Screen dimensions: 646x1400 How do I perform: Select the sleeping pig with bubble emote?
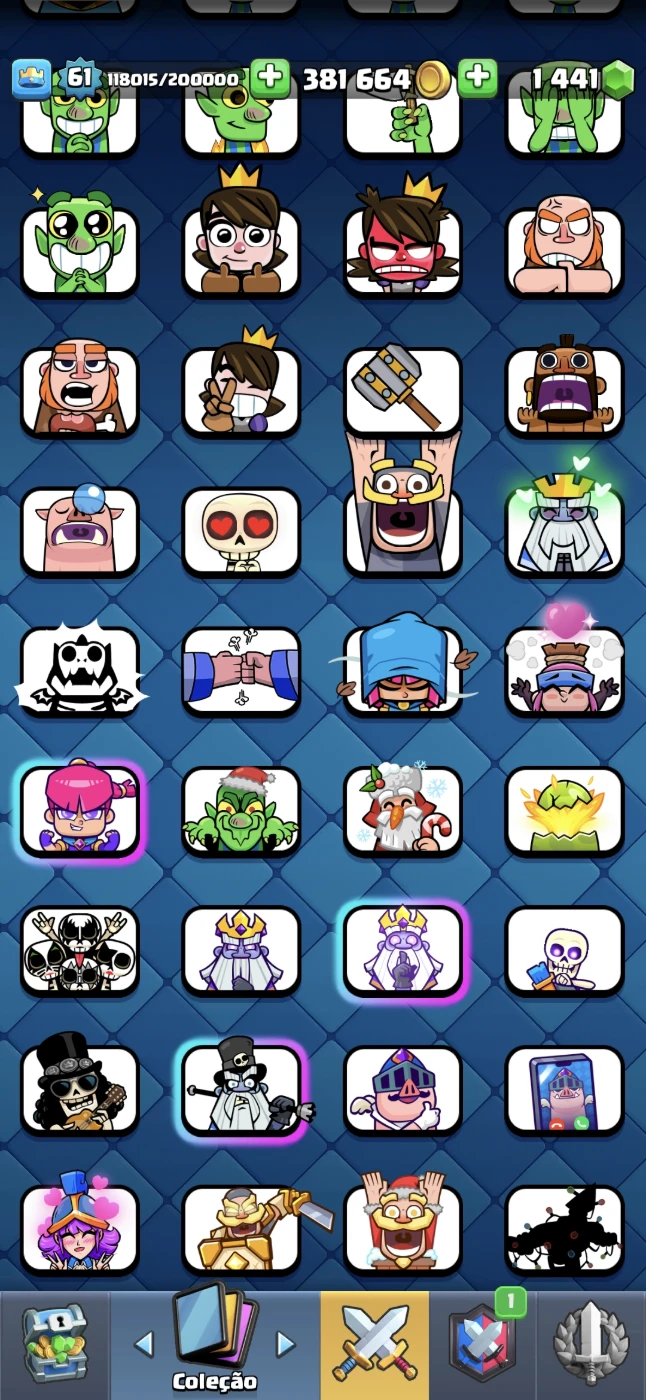point(79,531)
